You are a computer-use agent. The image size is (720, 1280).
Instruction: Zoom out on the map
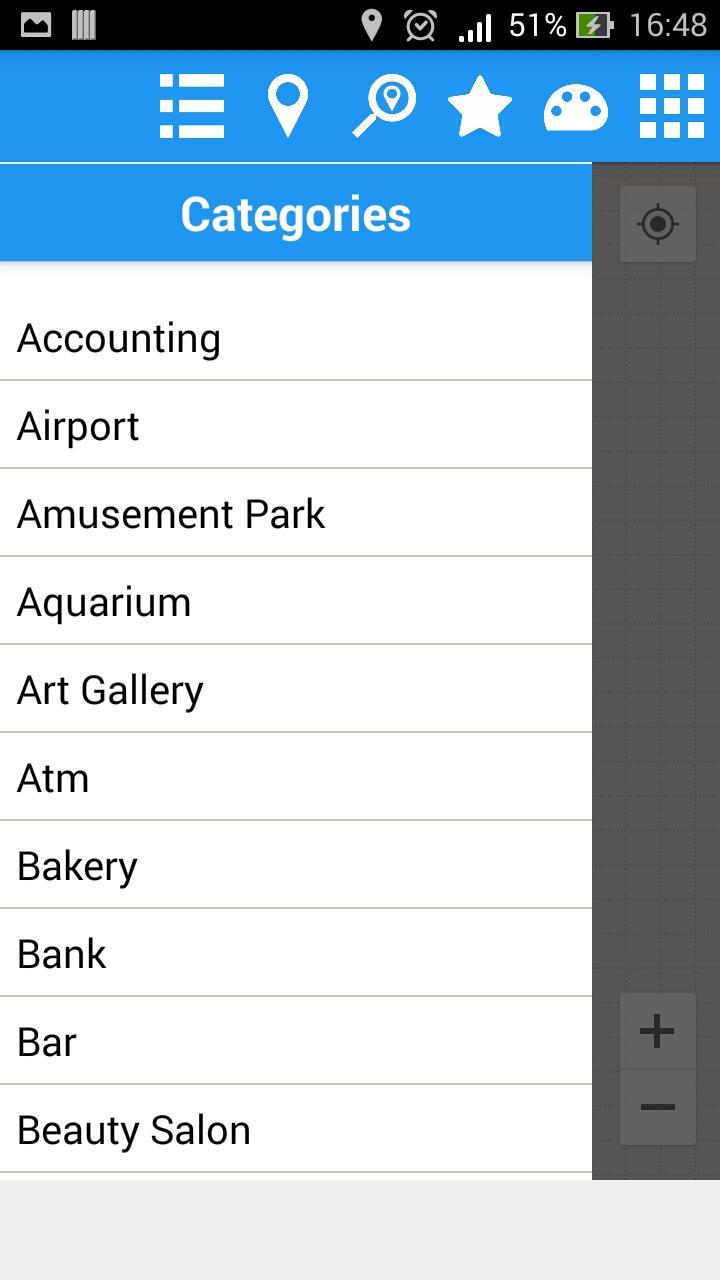coord(657,1107)
